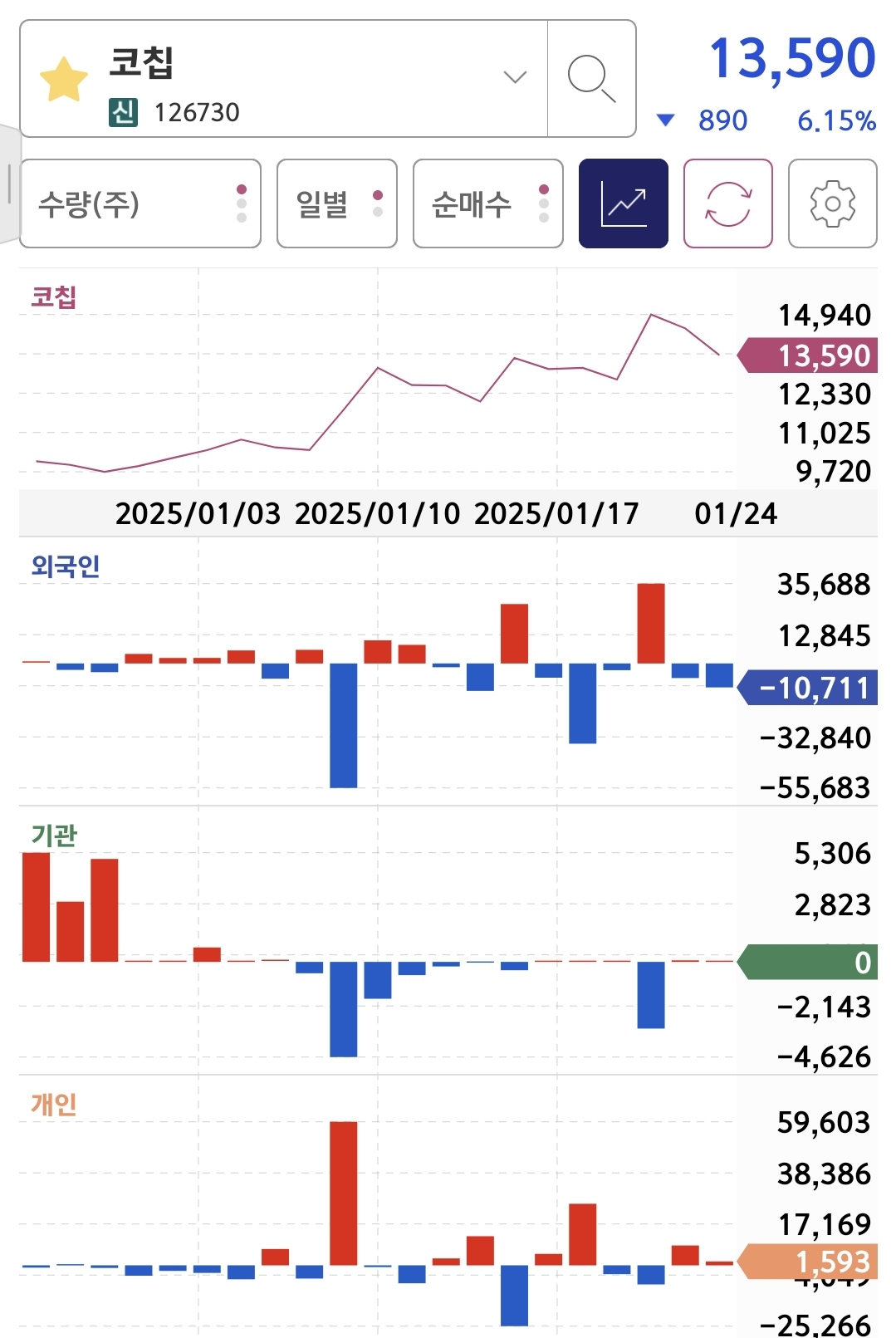Refresh the investor trading data
The height and width of the screenshot is (1338, 896).
click(728, 203)
